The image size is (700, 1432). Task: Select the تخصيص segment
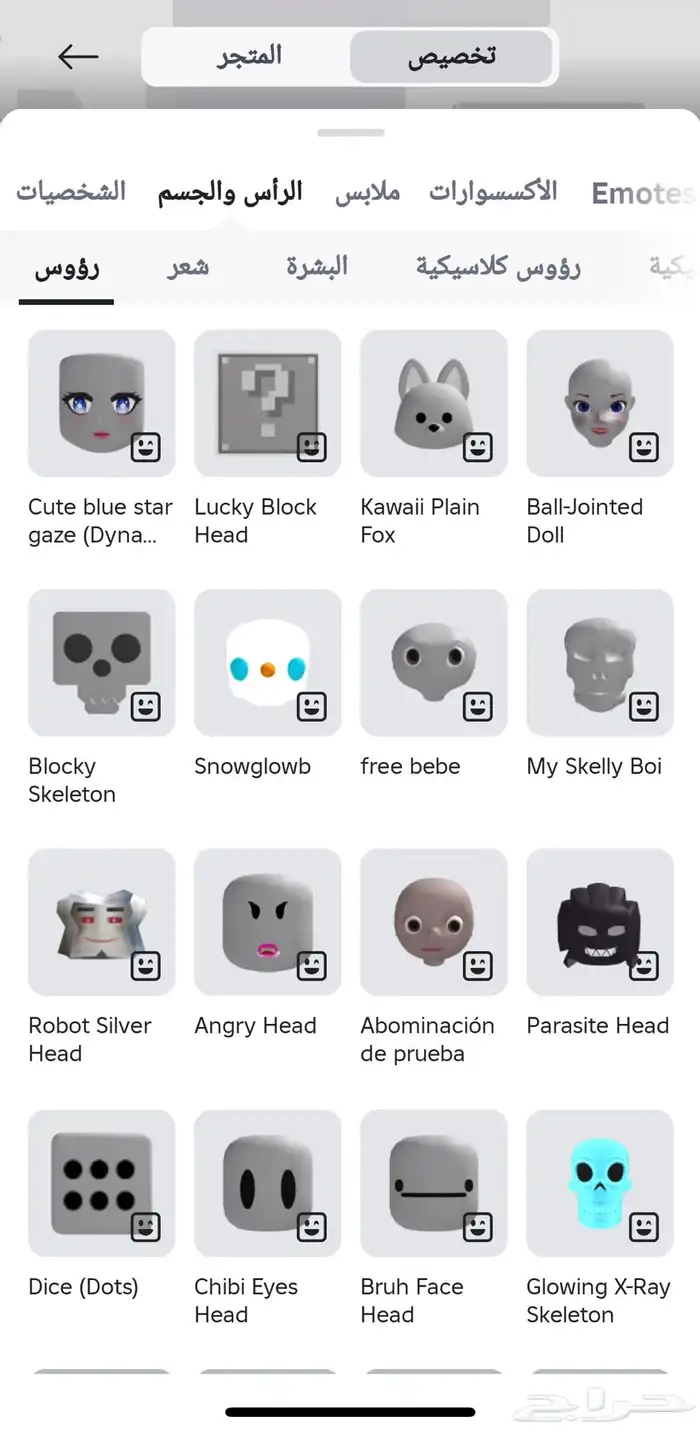(451, 57)
